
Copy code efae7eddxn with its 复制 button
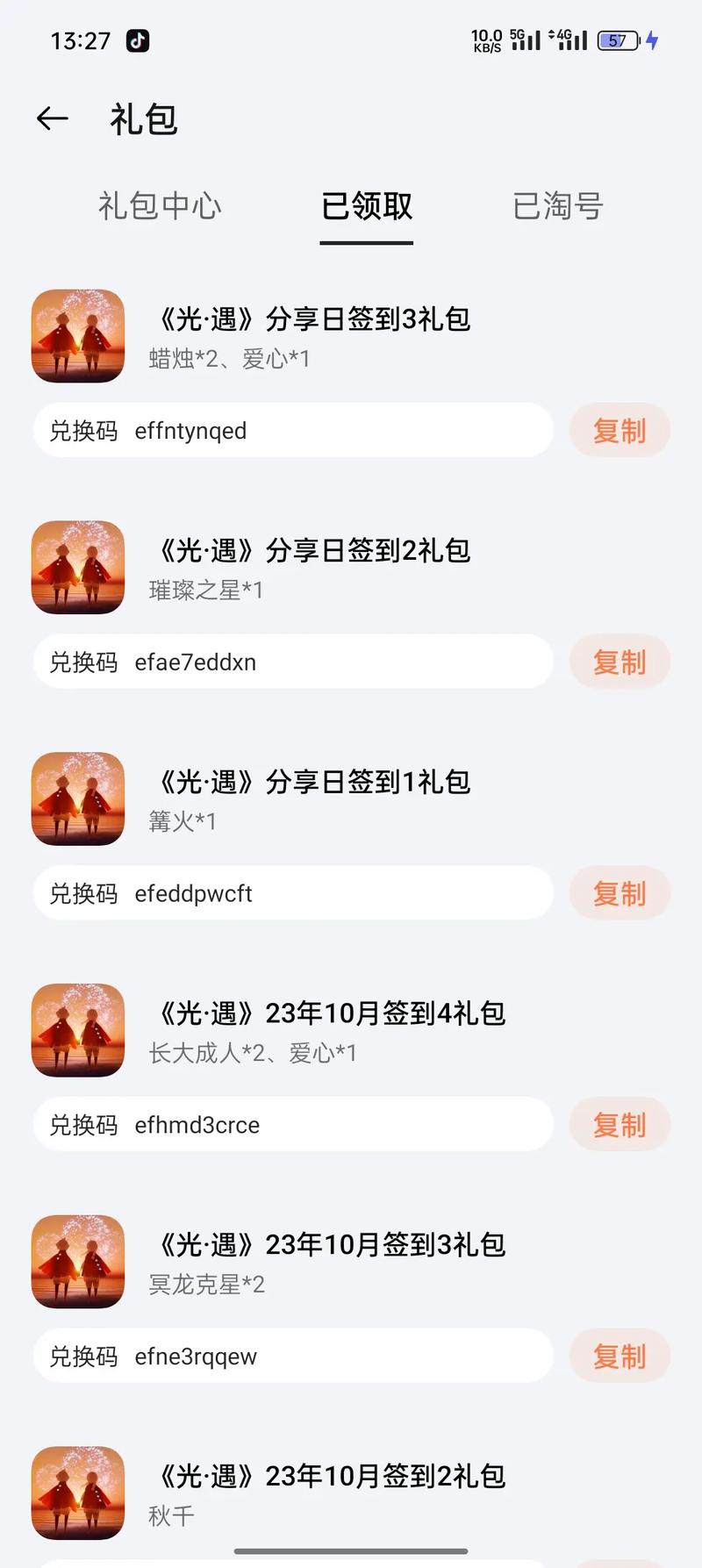pyautogui.click(x=620, y=662)
